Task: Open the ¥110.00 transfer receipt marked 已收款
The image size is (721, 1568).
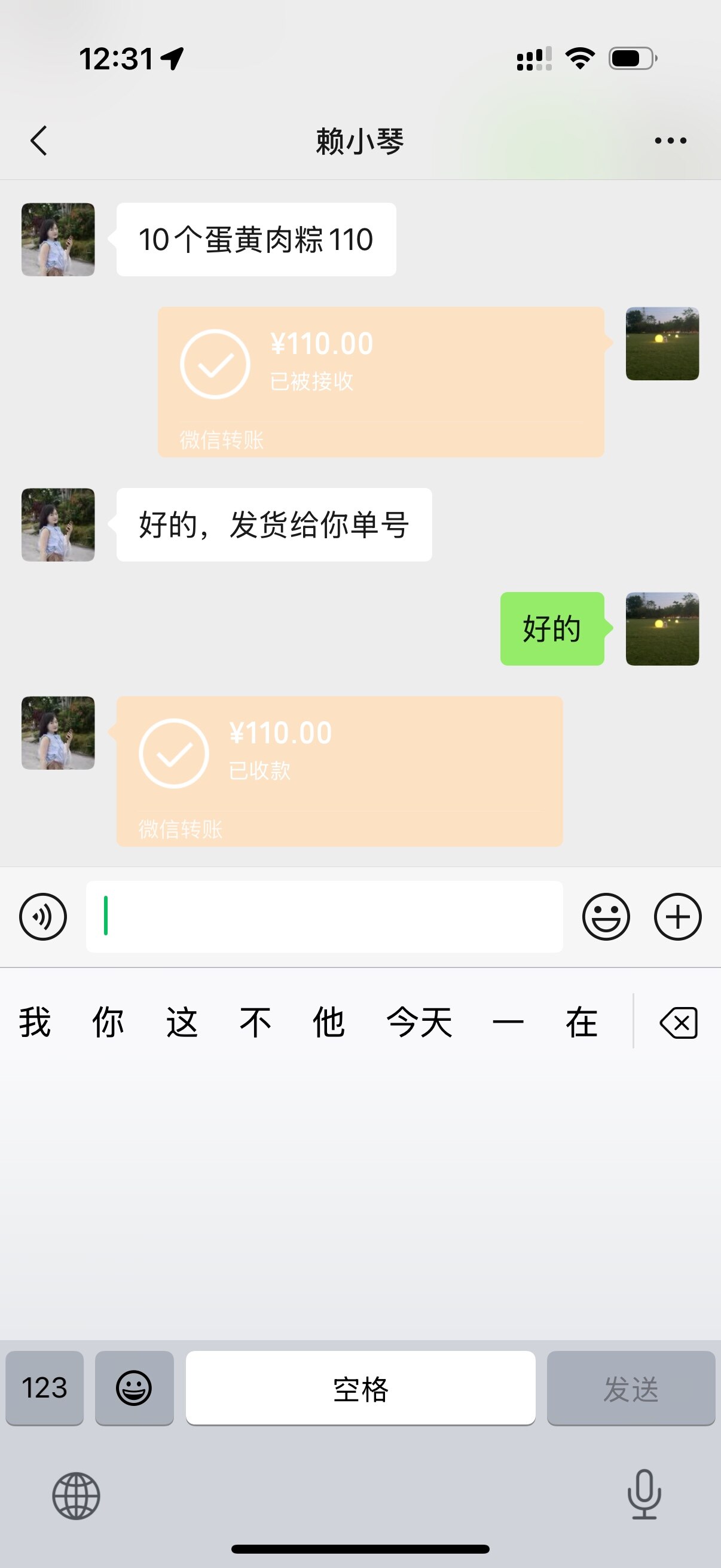Action: point(339,771)
